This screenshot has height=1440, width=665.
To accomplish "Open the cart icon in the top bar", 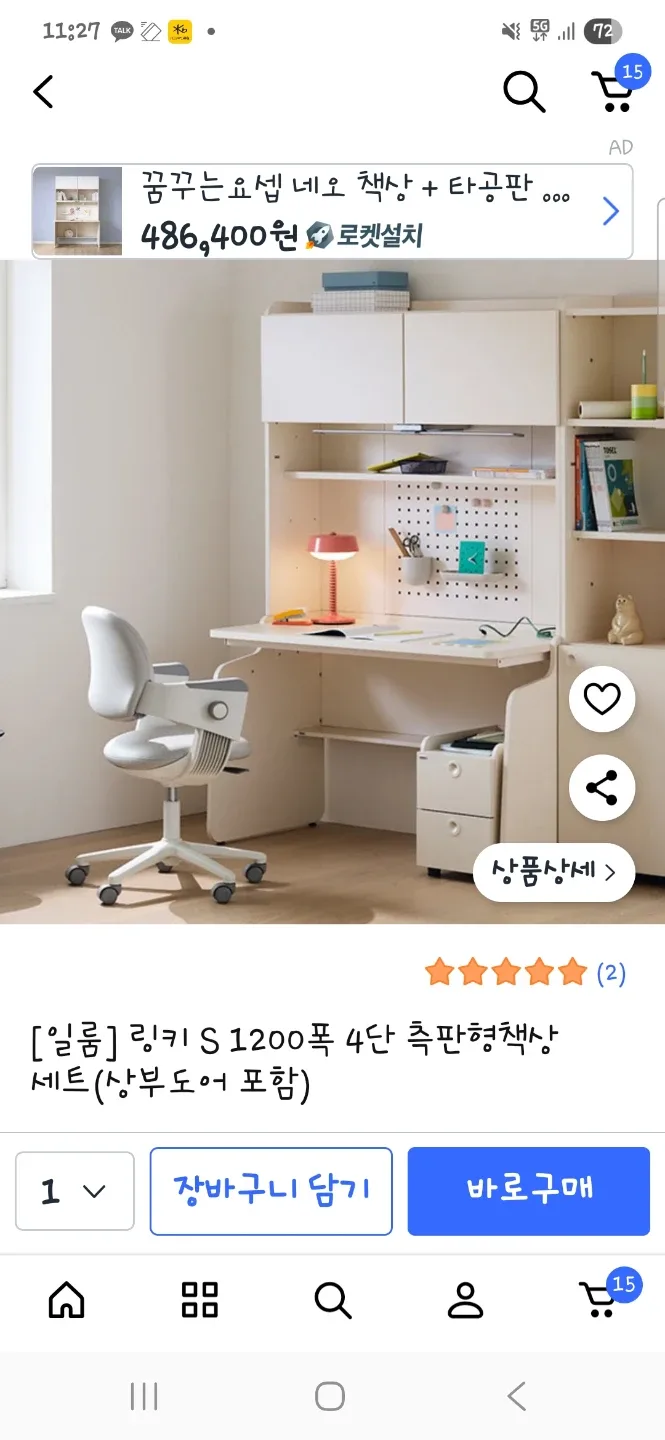I will 614,90.
